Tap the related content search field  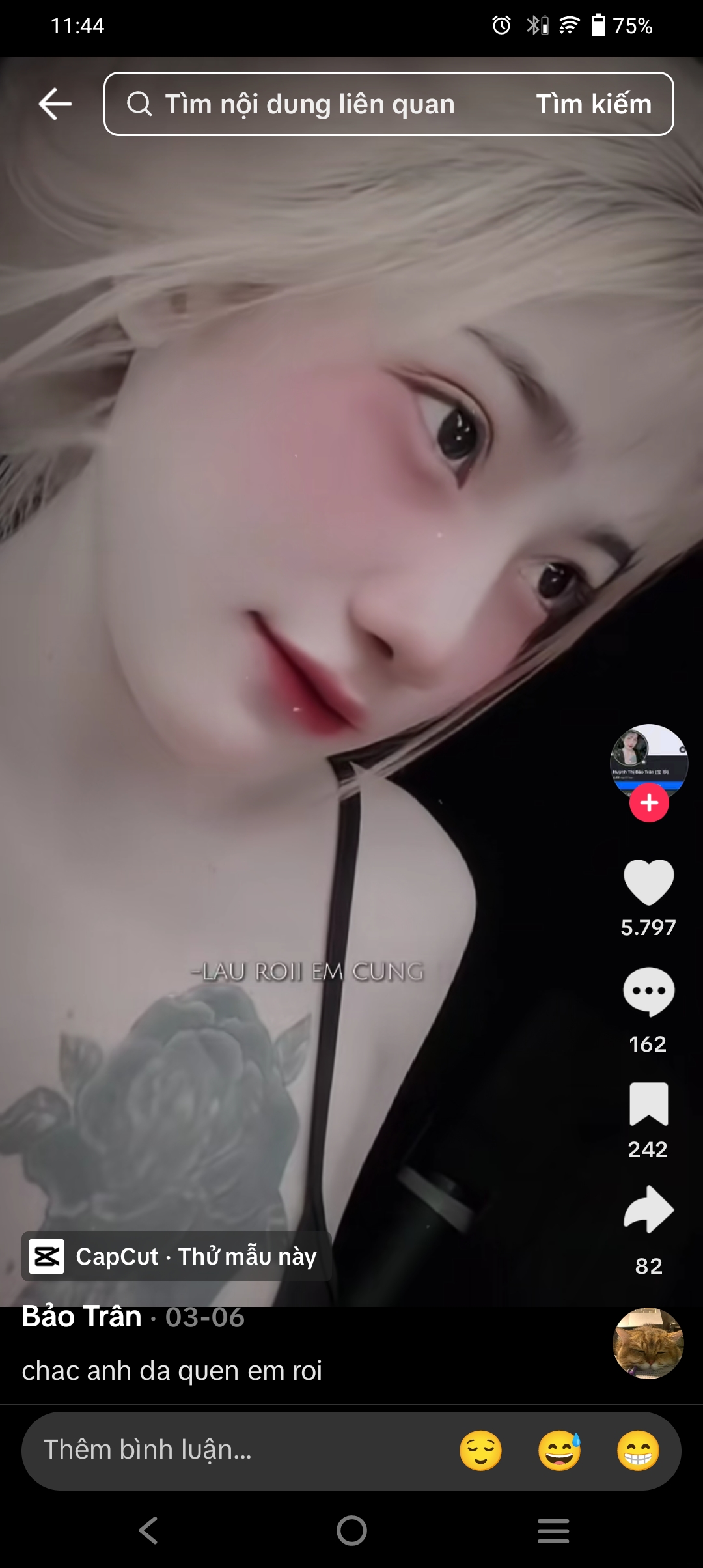309,104
